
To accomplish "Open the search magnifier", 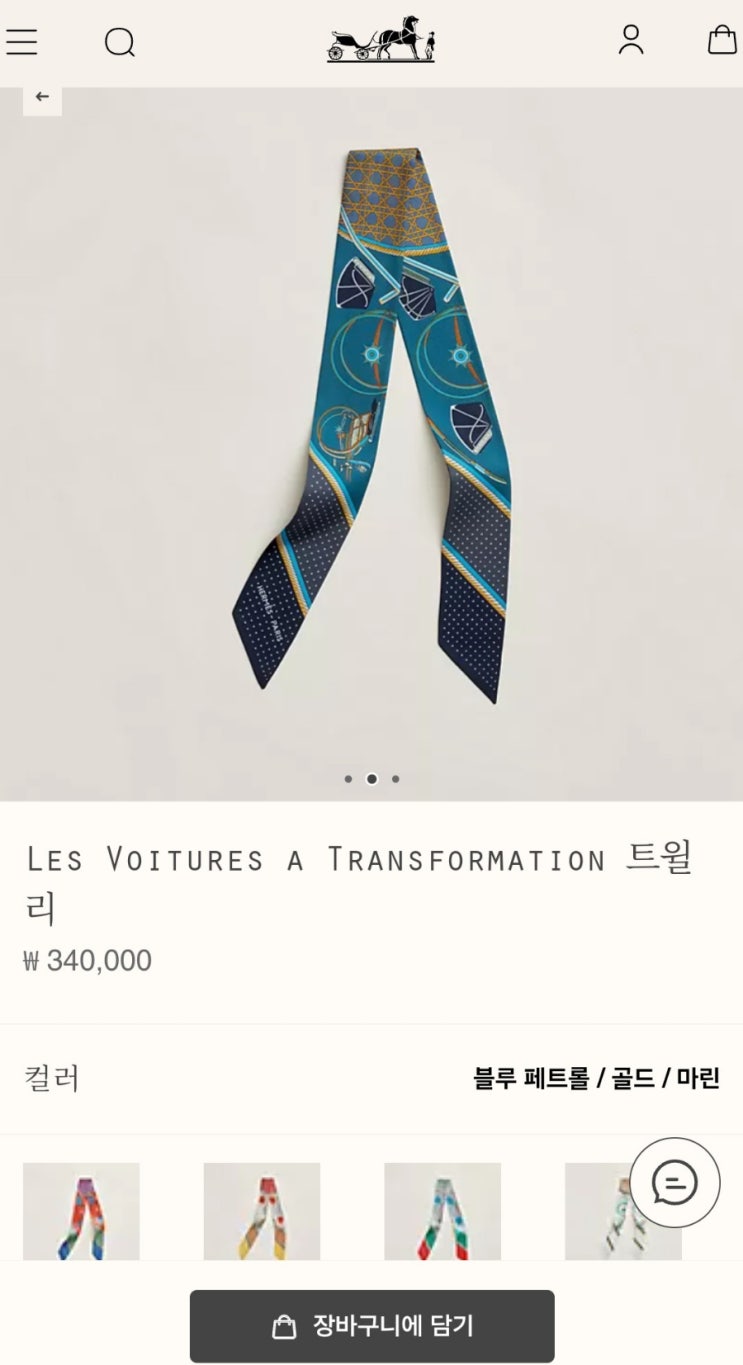I will (x=119, y=42).
